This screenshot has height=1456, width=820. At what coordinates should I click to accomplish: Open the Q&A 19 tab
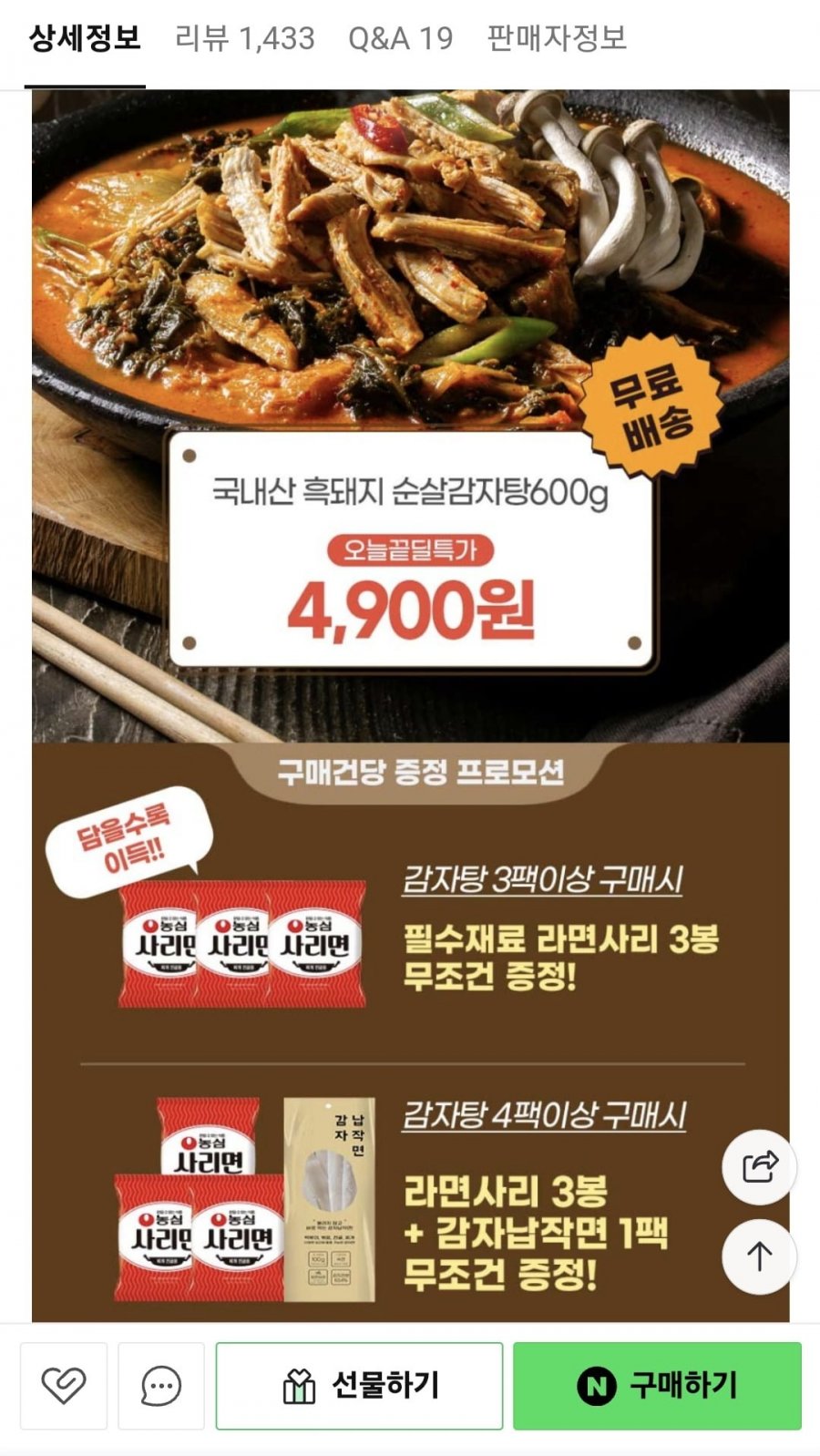pos(400,38)
